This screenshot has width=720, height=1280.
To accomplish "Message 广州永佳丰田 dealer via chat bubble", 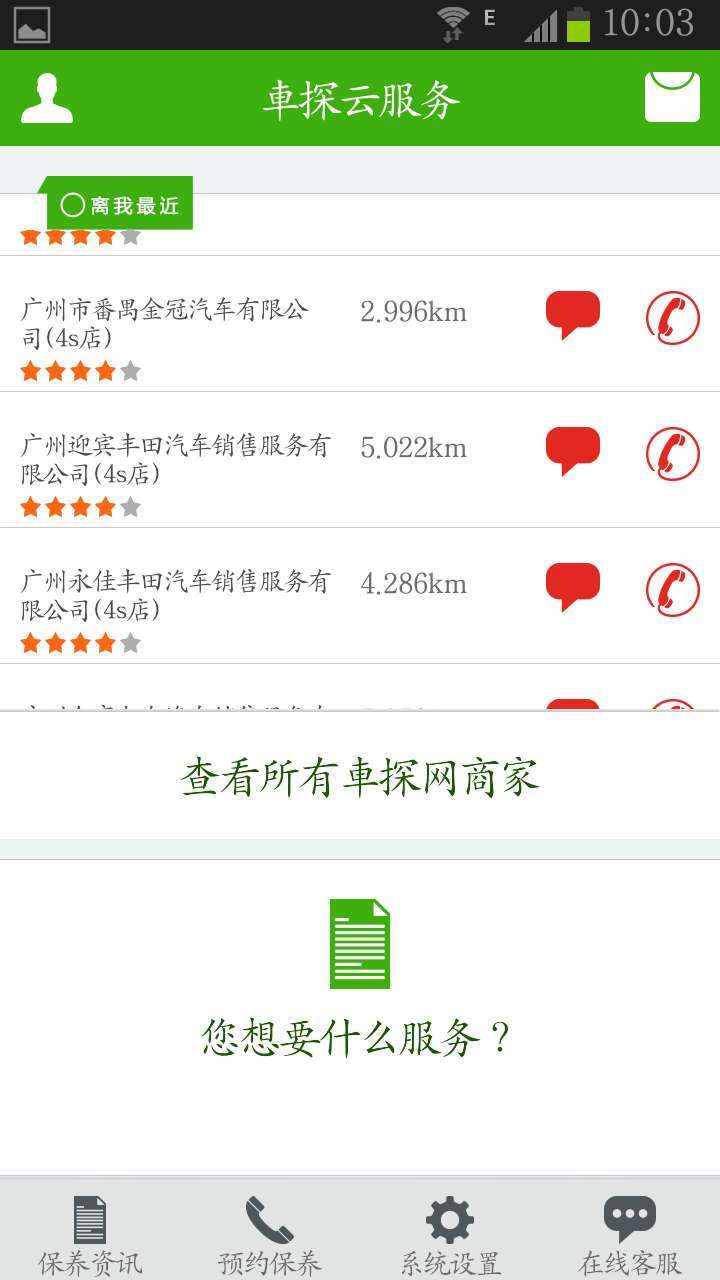I will (x=572, y=587).
